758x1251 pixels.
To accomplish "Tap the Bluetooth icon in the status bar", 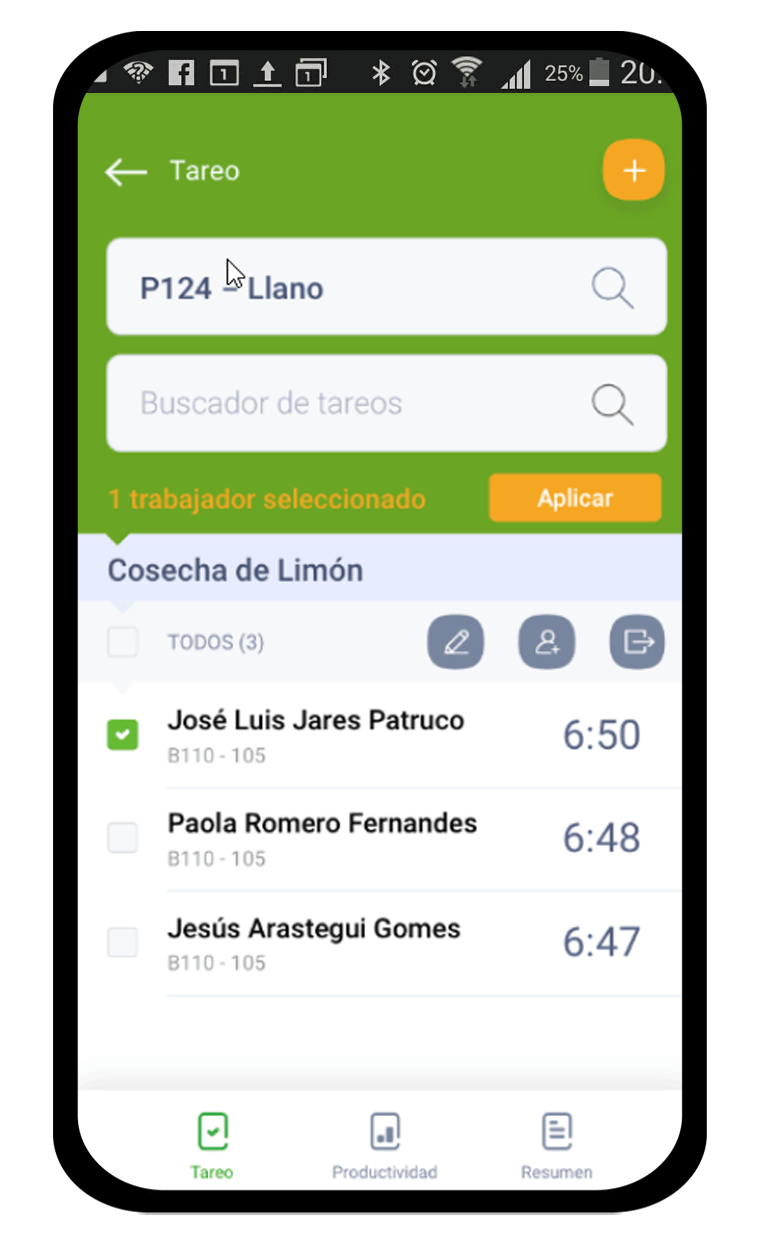I will pos(381,72).
